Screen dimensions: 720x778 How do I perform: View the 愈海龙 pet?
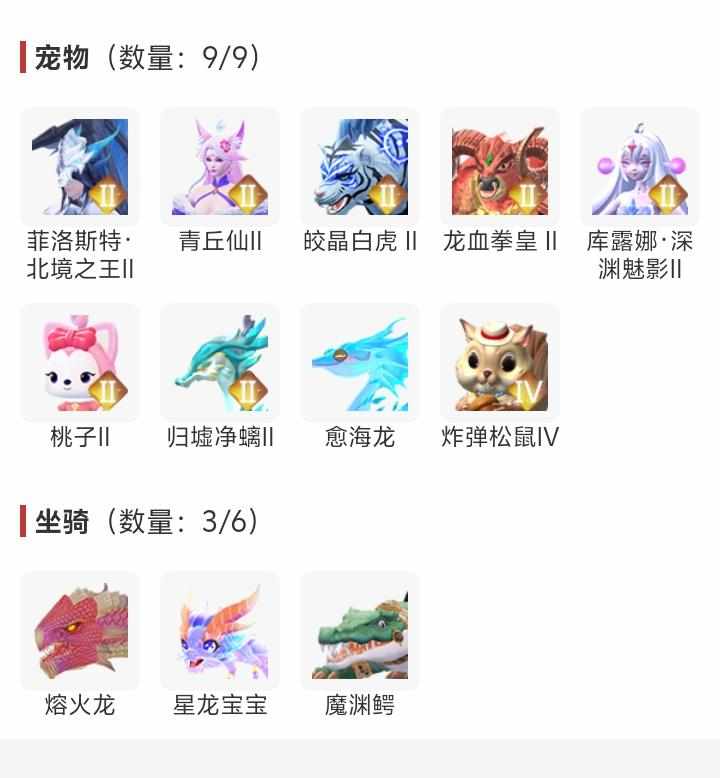click(360, 363)
